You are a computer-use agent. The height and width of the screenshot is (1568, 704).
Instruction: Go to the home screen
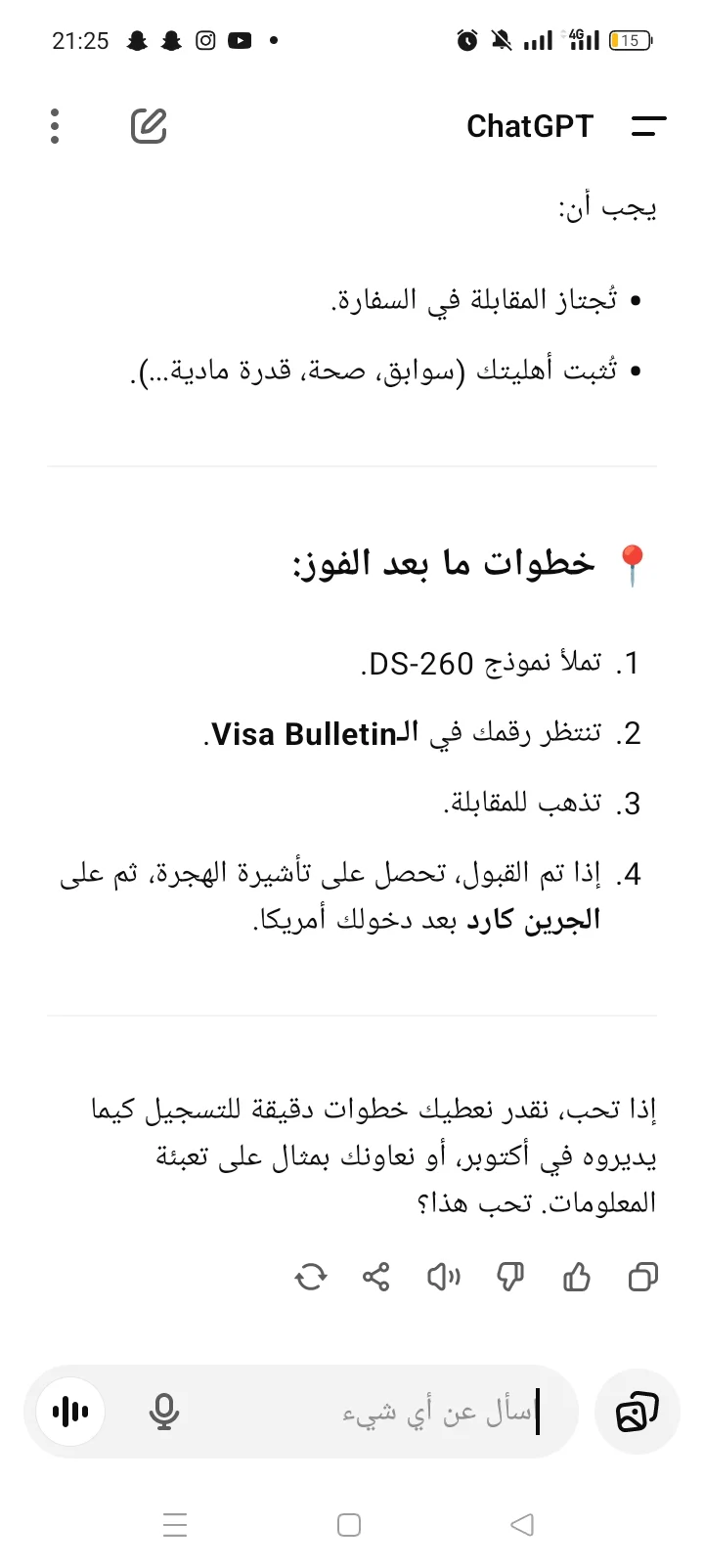(x=349, y=1524)
